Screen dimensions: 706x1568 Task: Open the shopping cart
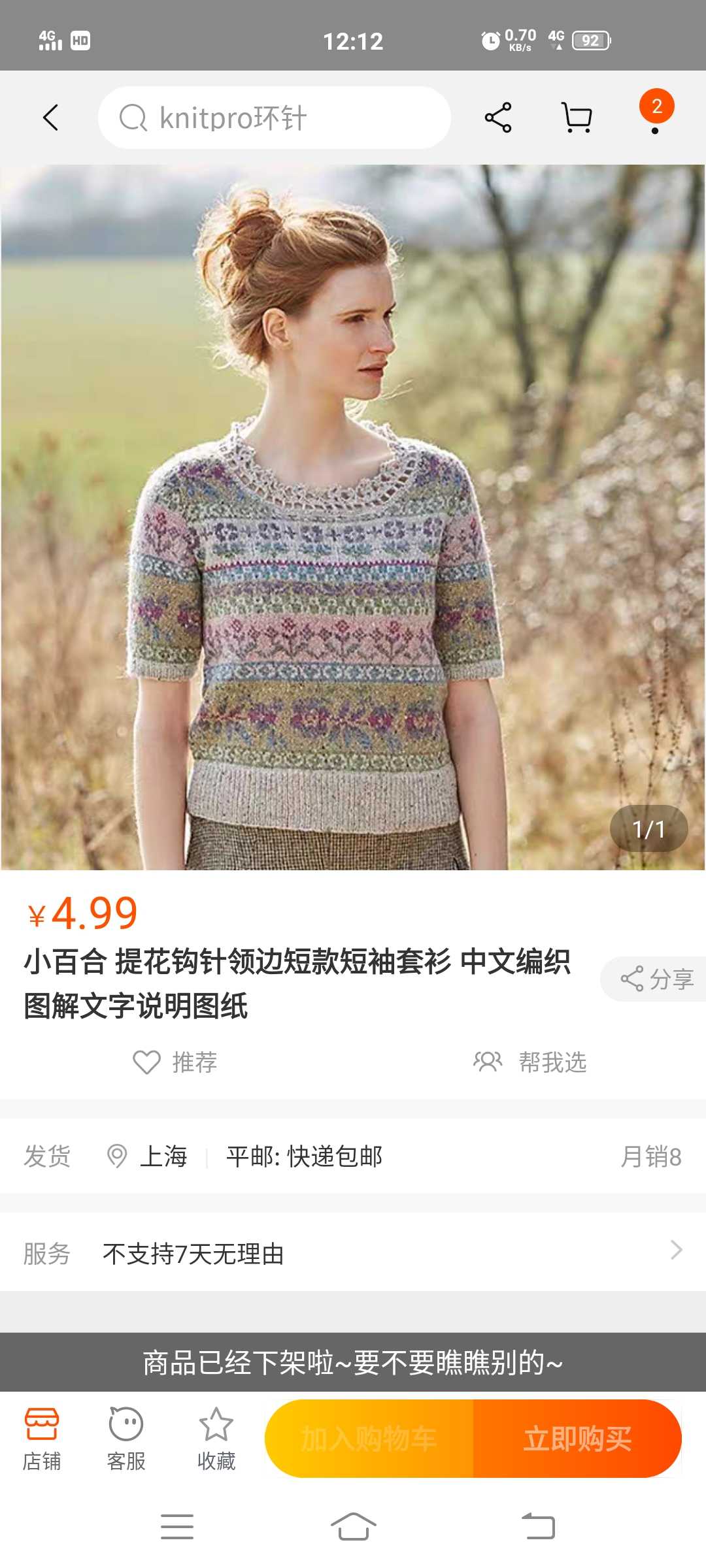(x=577, y=118)
